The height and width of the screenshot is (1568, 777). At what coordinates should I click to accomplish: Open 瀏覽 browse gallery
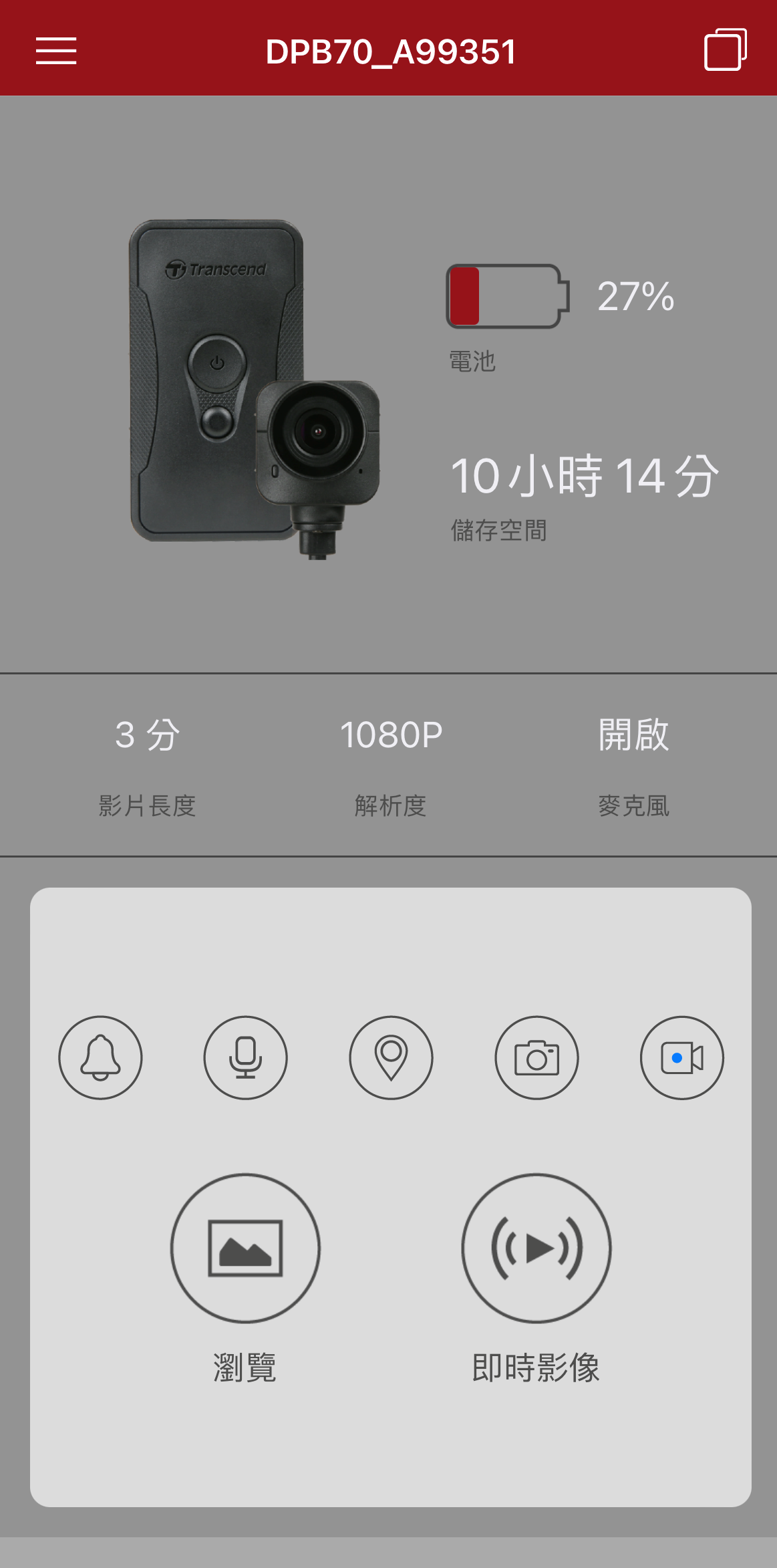pos(245,1248)
